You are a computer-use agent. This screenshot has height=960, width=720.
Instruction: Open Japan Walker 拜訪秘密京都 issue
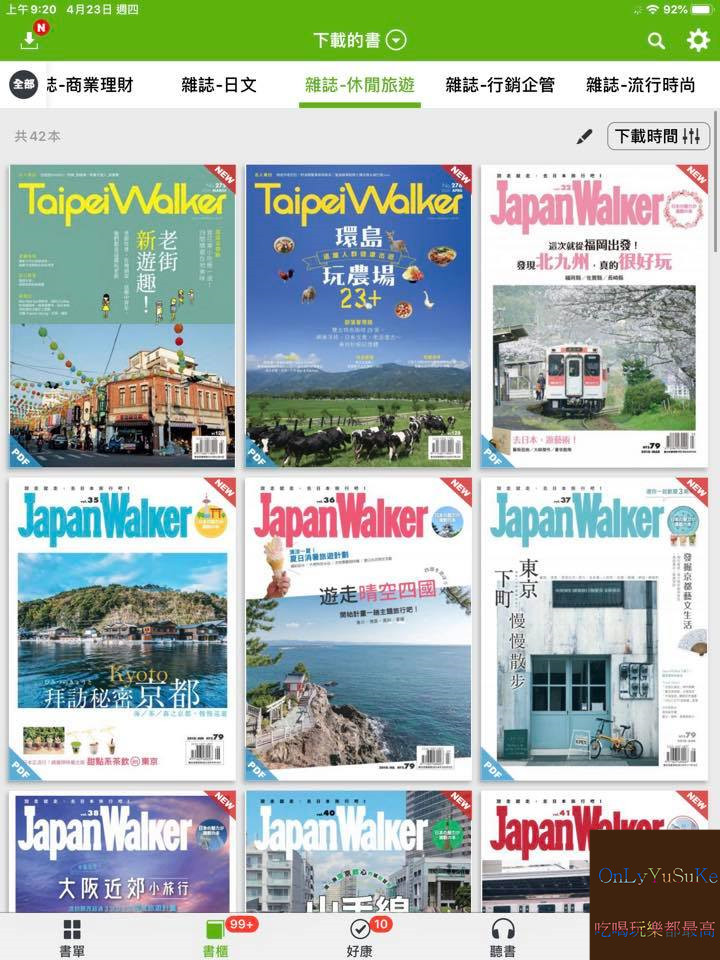click(123, 629)
